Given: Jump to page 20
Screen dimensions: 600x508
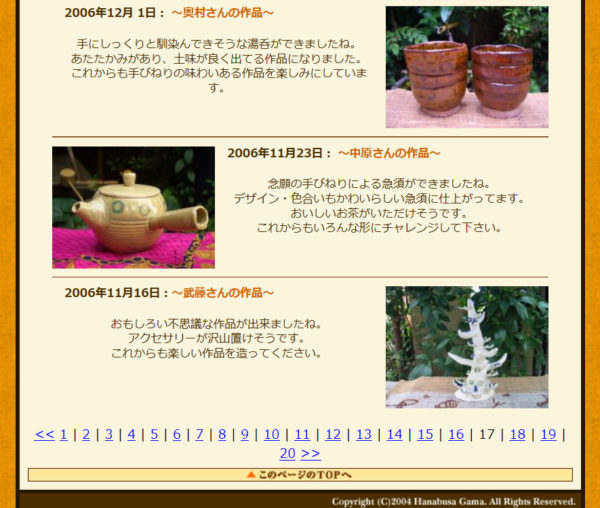Looking at the screenshot, I should point(287,454).
